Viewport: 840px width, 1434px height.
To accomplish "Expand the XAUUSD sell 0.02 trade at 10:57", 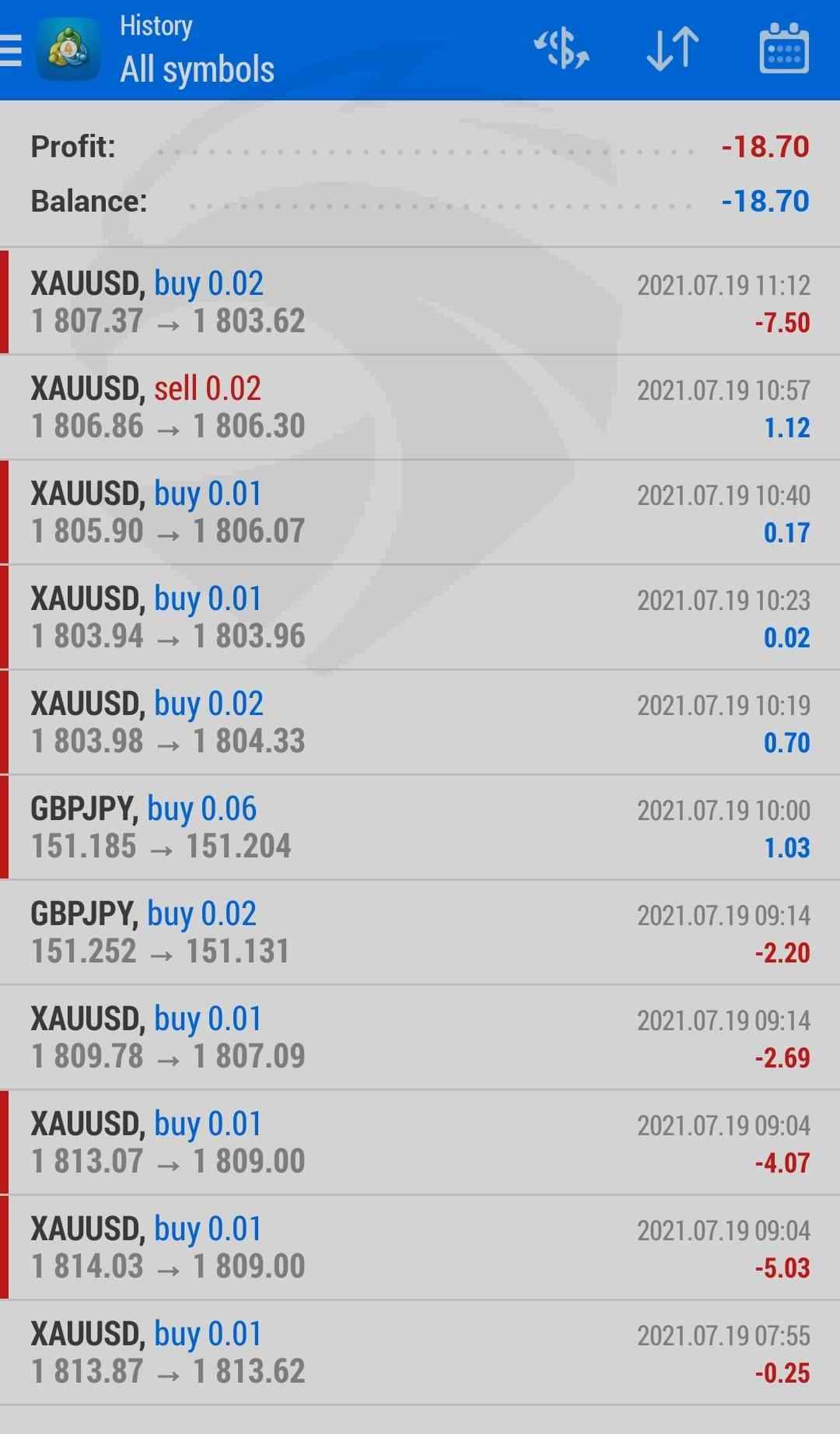I will point(420,407).
